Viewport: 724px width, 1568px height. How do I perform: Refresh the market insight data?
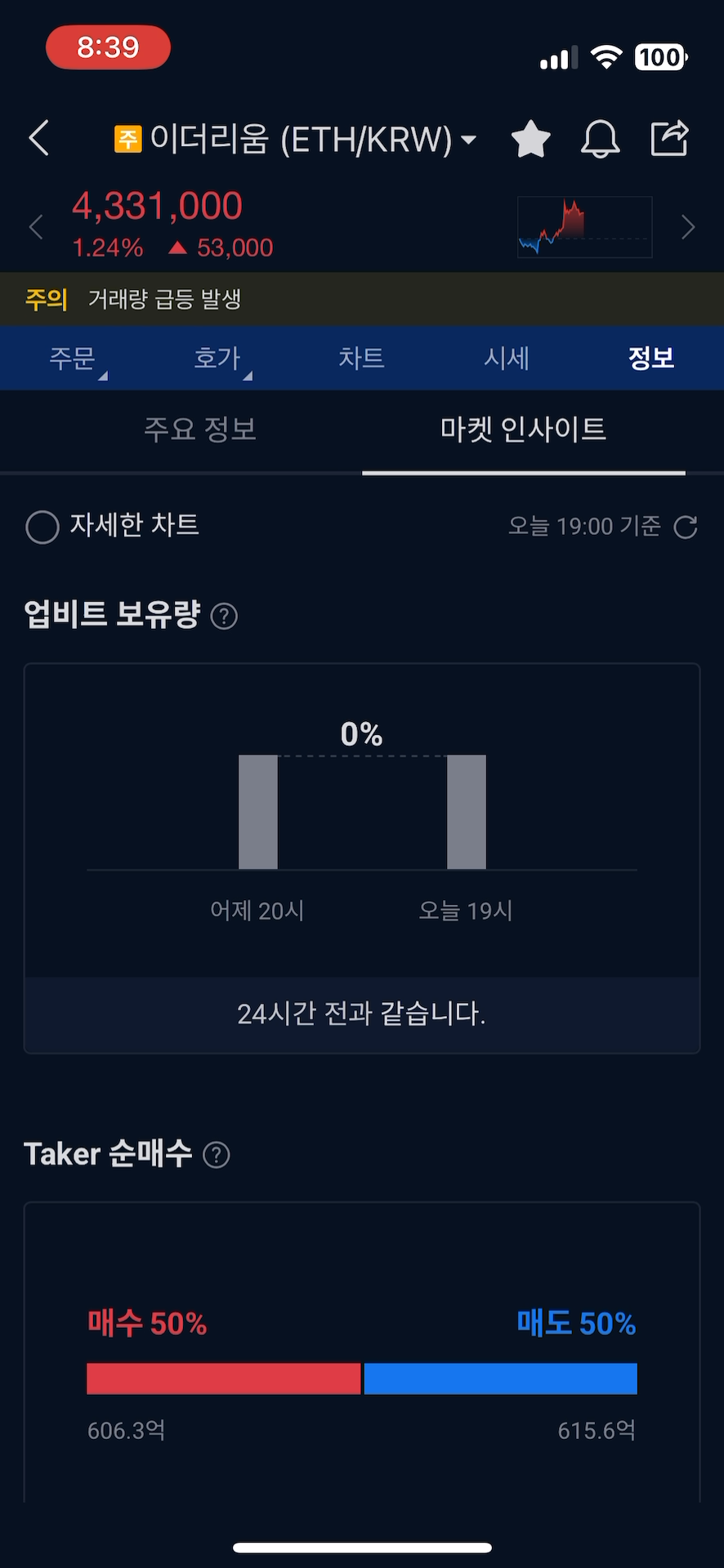pos(687,527)
